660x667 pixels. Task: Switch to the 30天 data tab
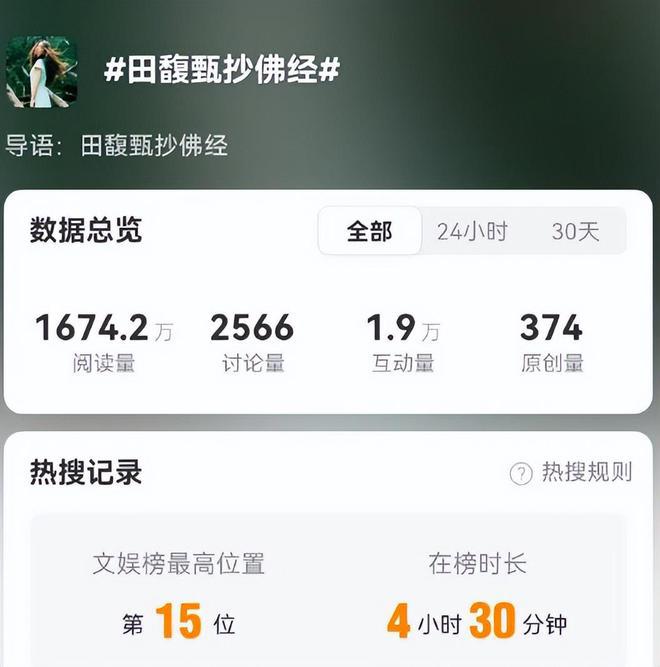(x=575, y=231)
